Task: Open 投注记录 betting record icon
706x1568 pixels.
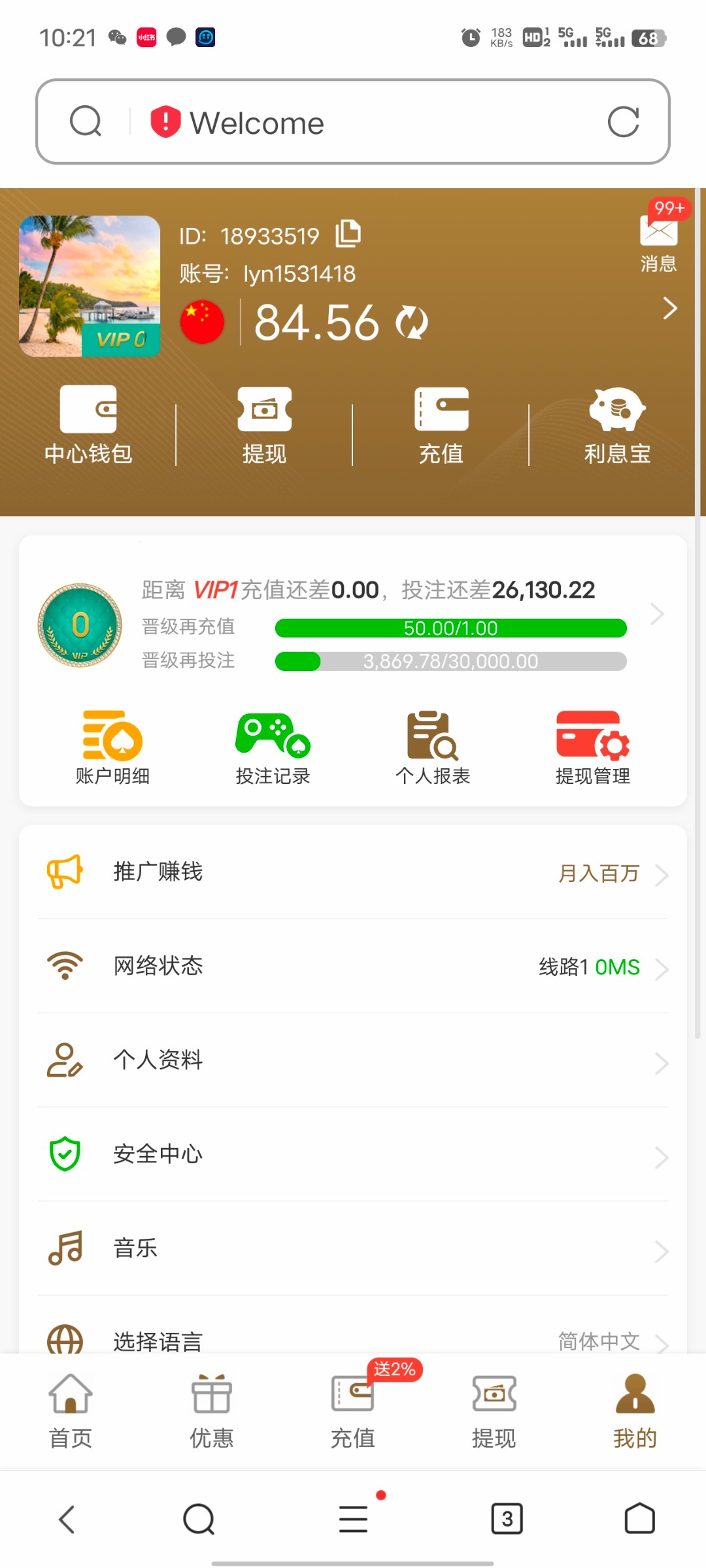Action: coord(273,745)
